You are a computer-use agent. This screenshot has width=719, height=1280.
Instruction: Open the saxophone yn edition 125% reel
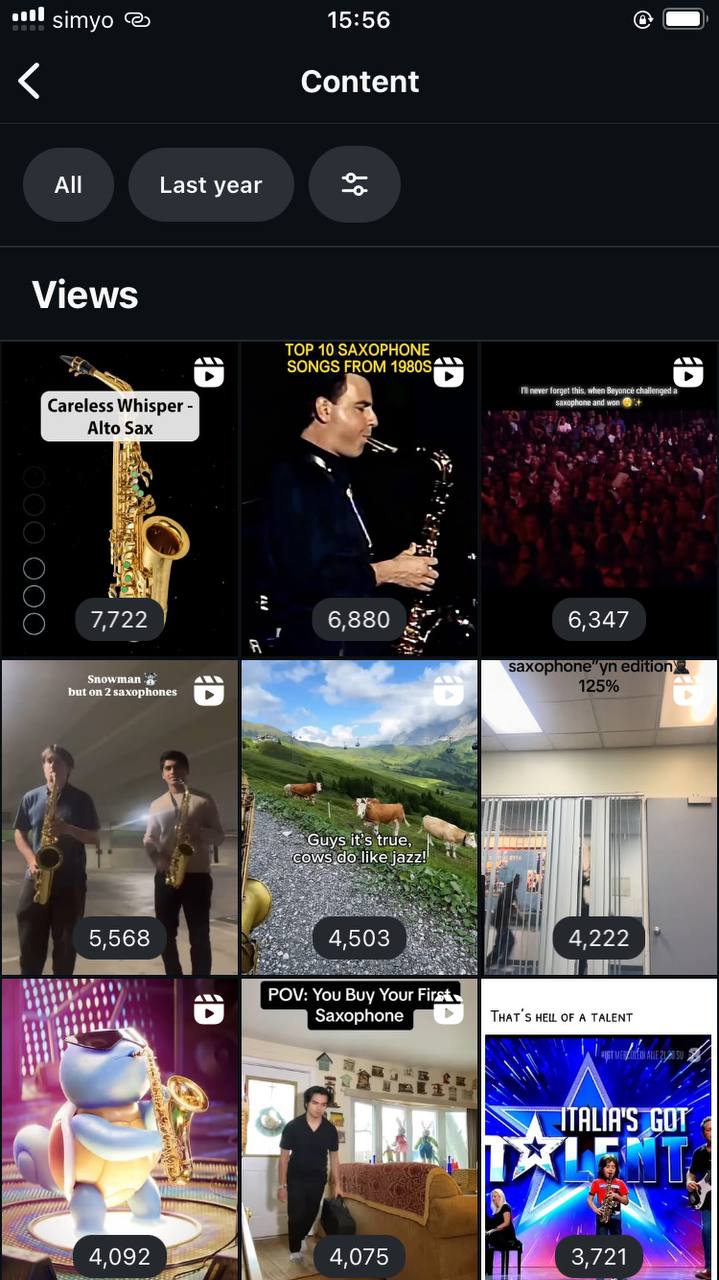(x=598, y=817)
